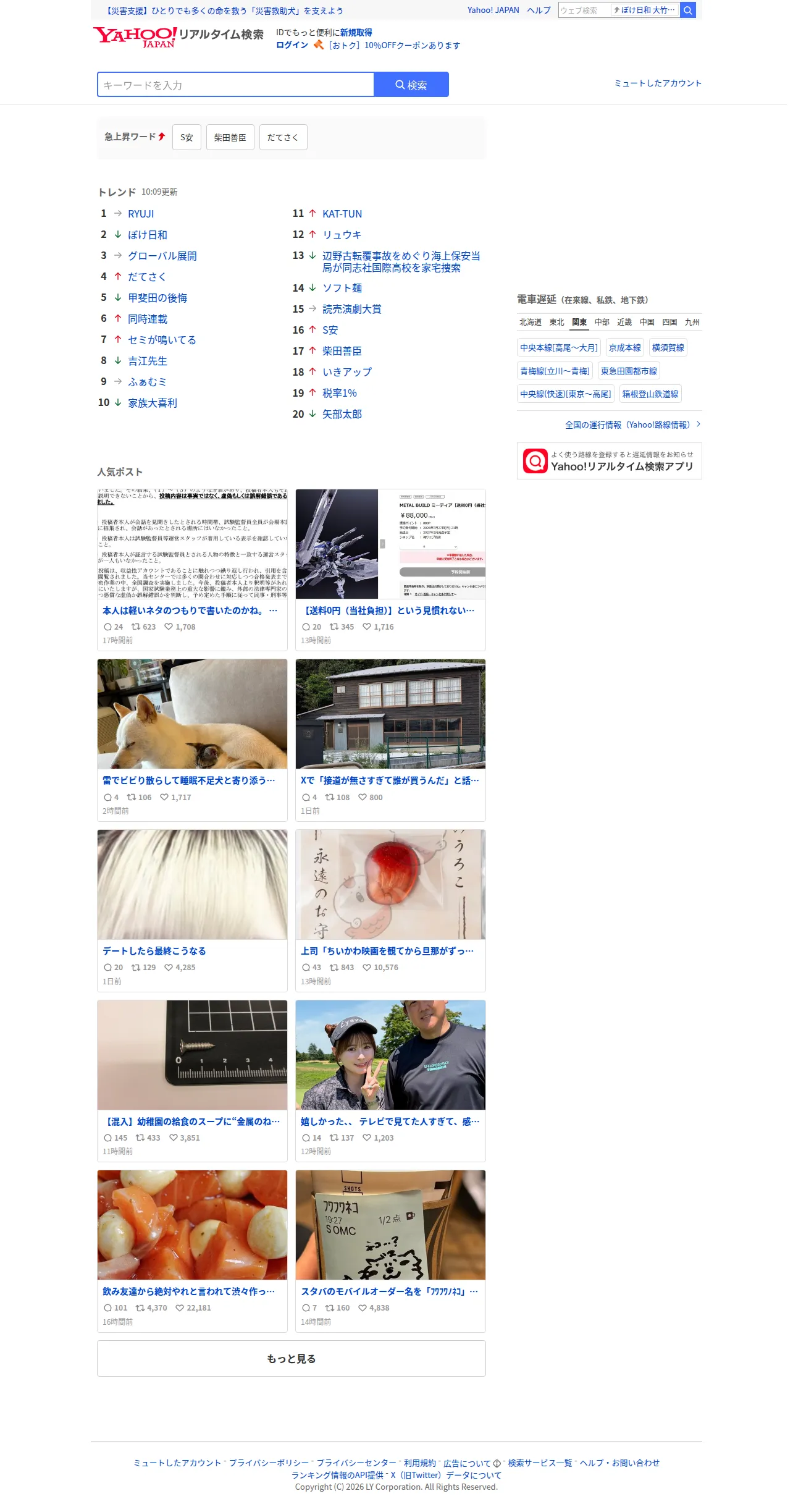Open the Yahoo!リアルタイム検索アプリ banner
The image size is (793, 1512).
pos(610,461)
